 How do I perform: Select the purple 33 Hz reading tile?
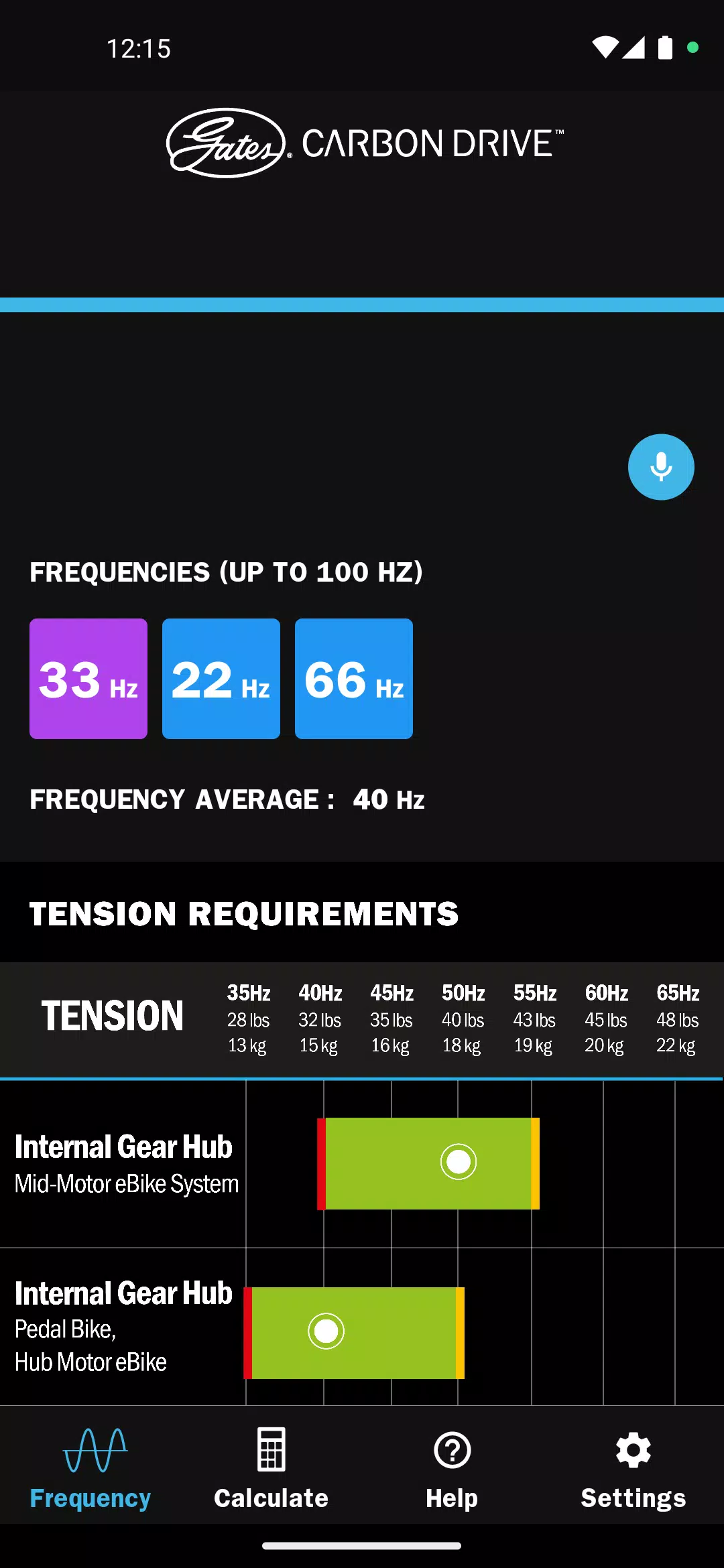point(88,679)
